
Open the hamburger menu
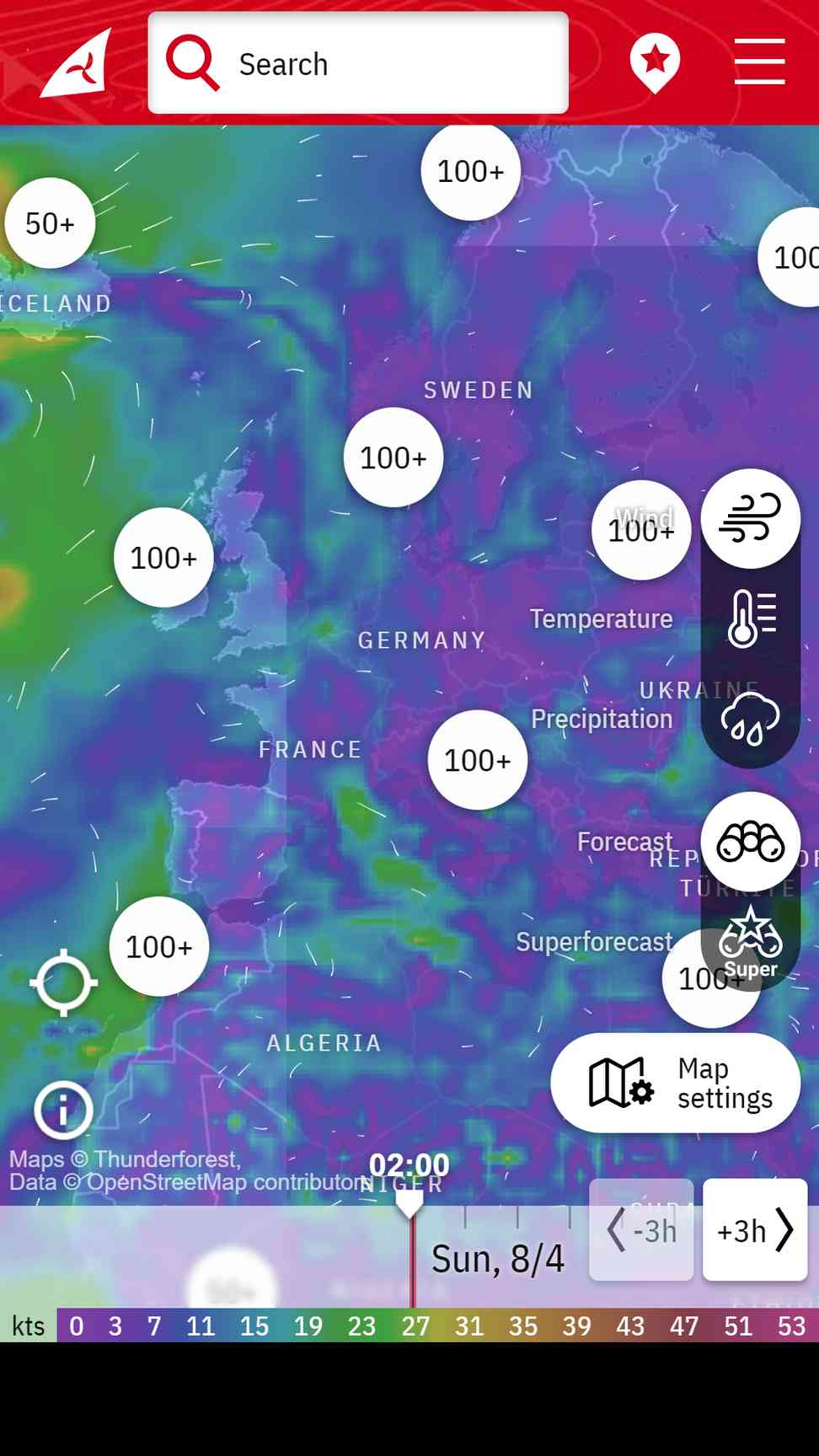coord(759,62)
